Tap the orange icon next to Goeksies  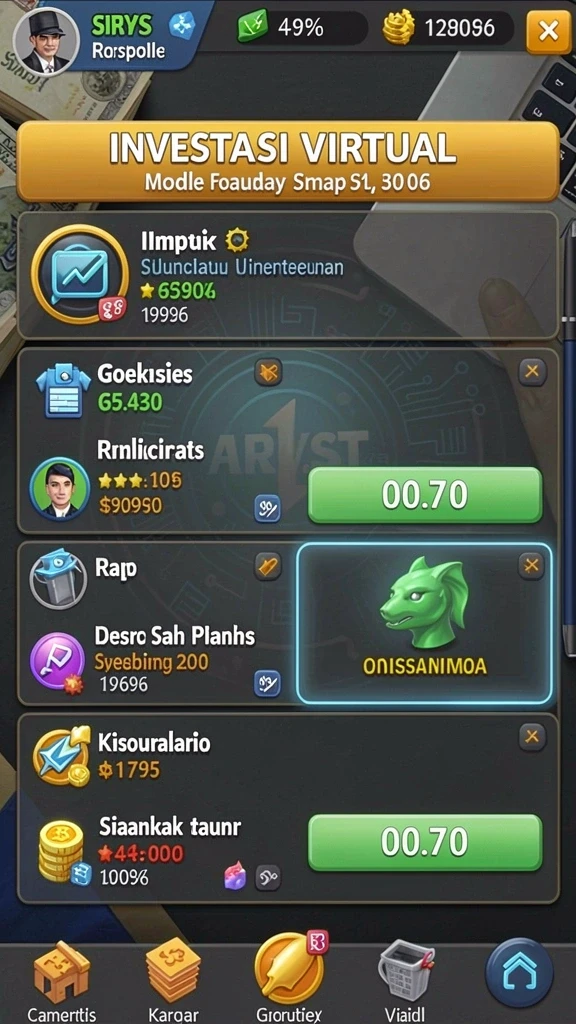point(268,372)
